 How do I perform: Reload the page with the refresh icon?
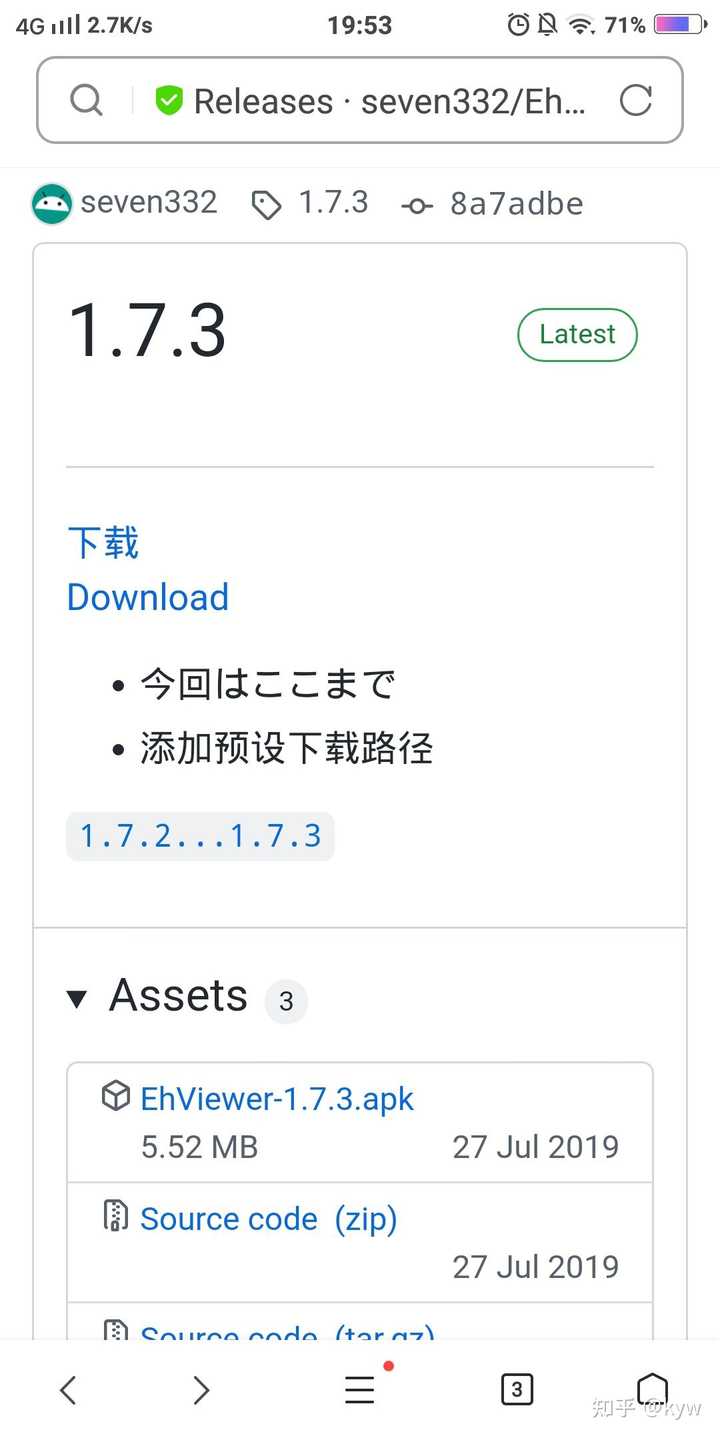(636, 100)
